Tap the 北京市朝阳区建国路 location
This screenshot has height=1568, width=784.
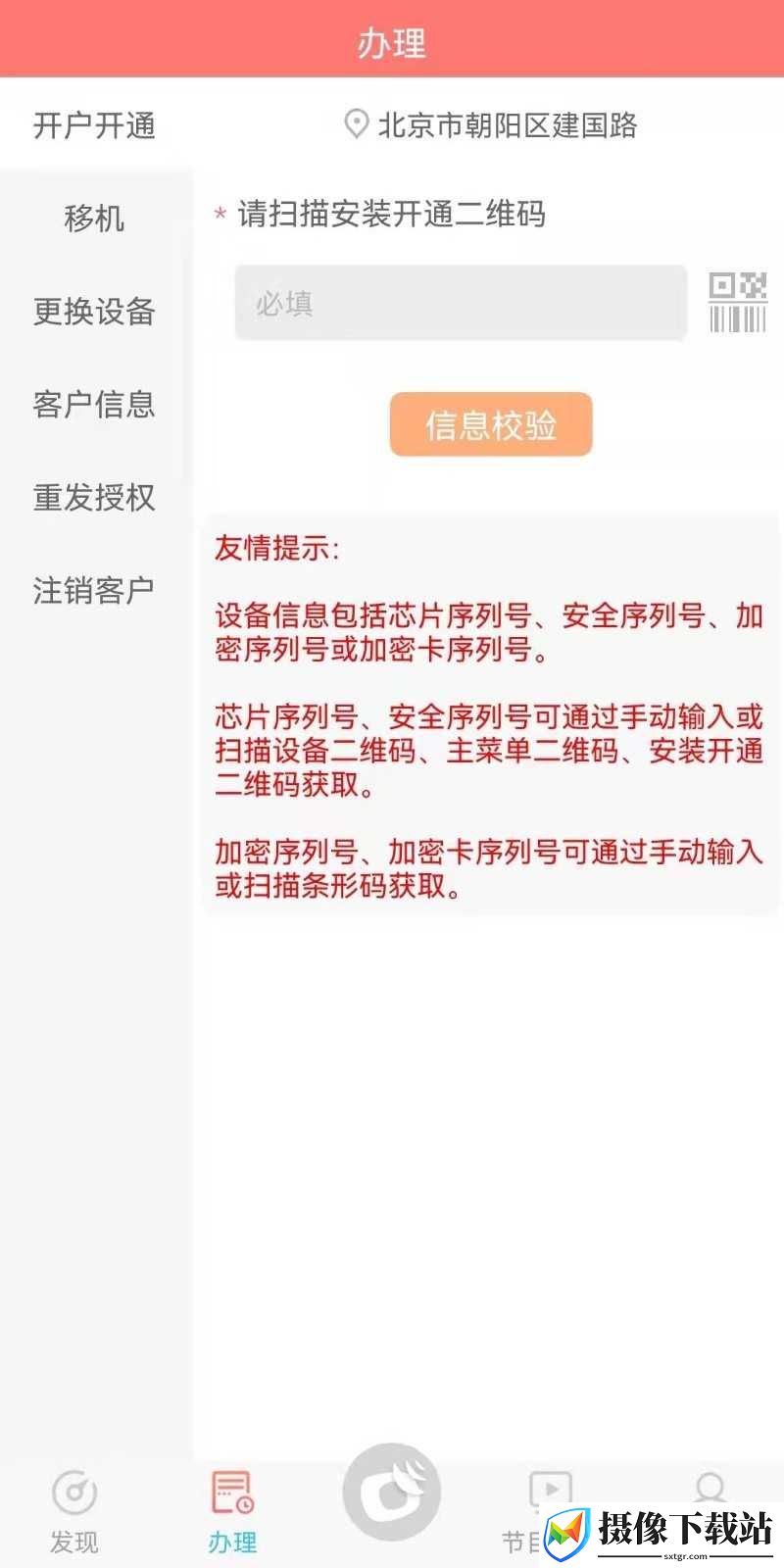[491, 125]
